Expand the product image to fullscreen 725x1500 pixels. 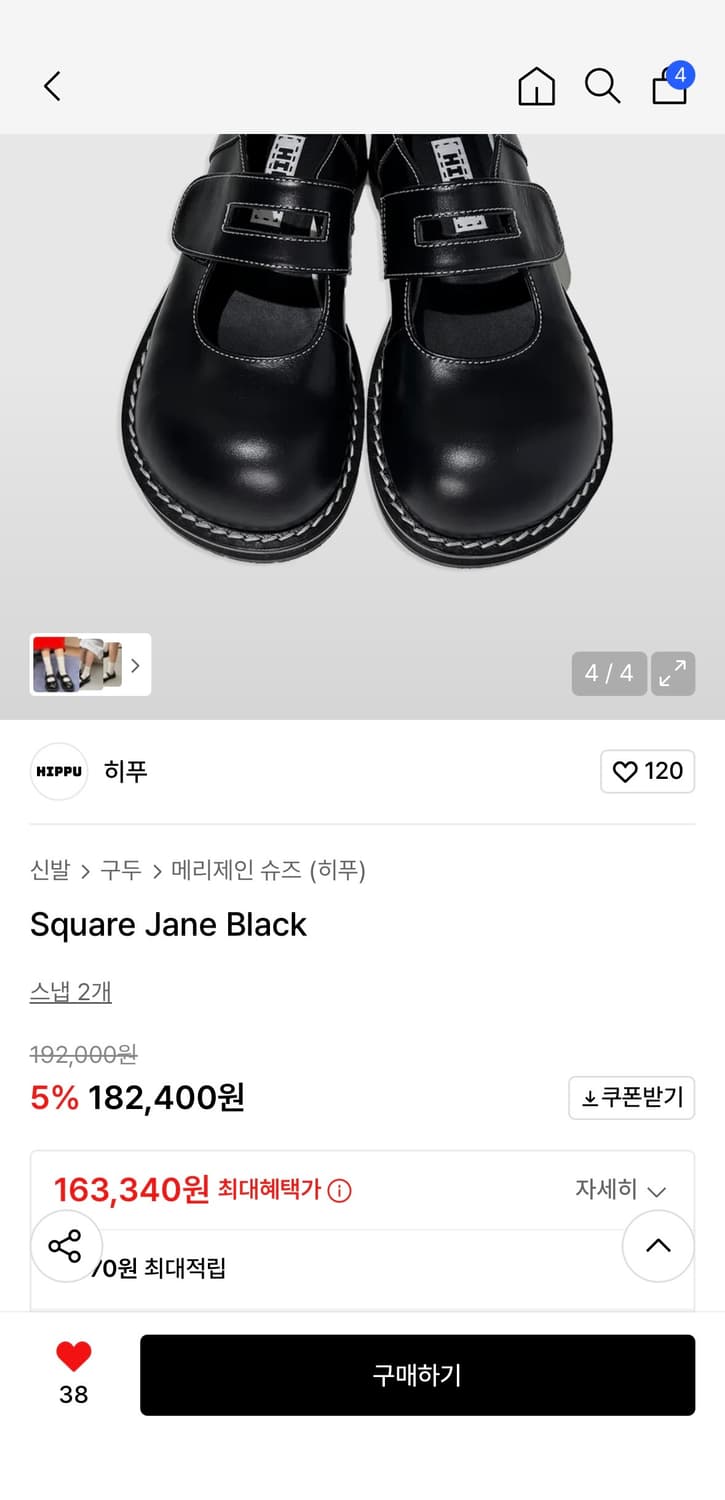point(672,673)
